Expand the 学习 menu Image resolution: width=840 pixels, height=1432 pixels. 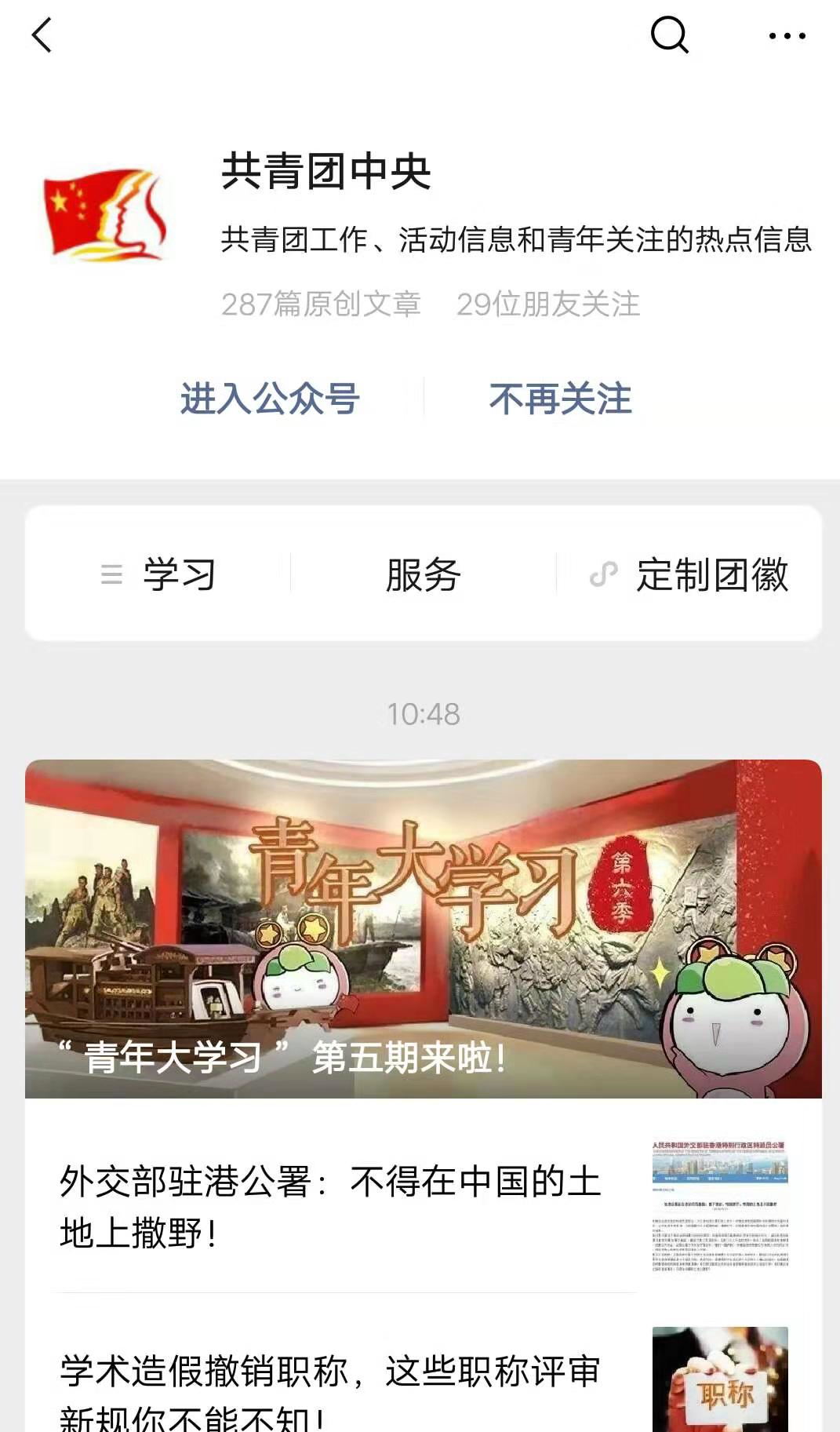pyautogui.click(x=159, y=574)
